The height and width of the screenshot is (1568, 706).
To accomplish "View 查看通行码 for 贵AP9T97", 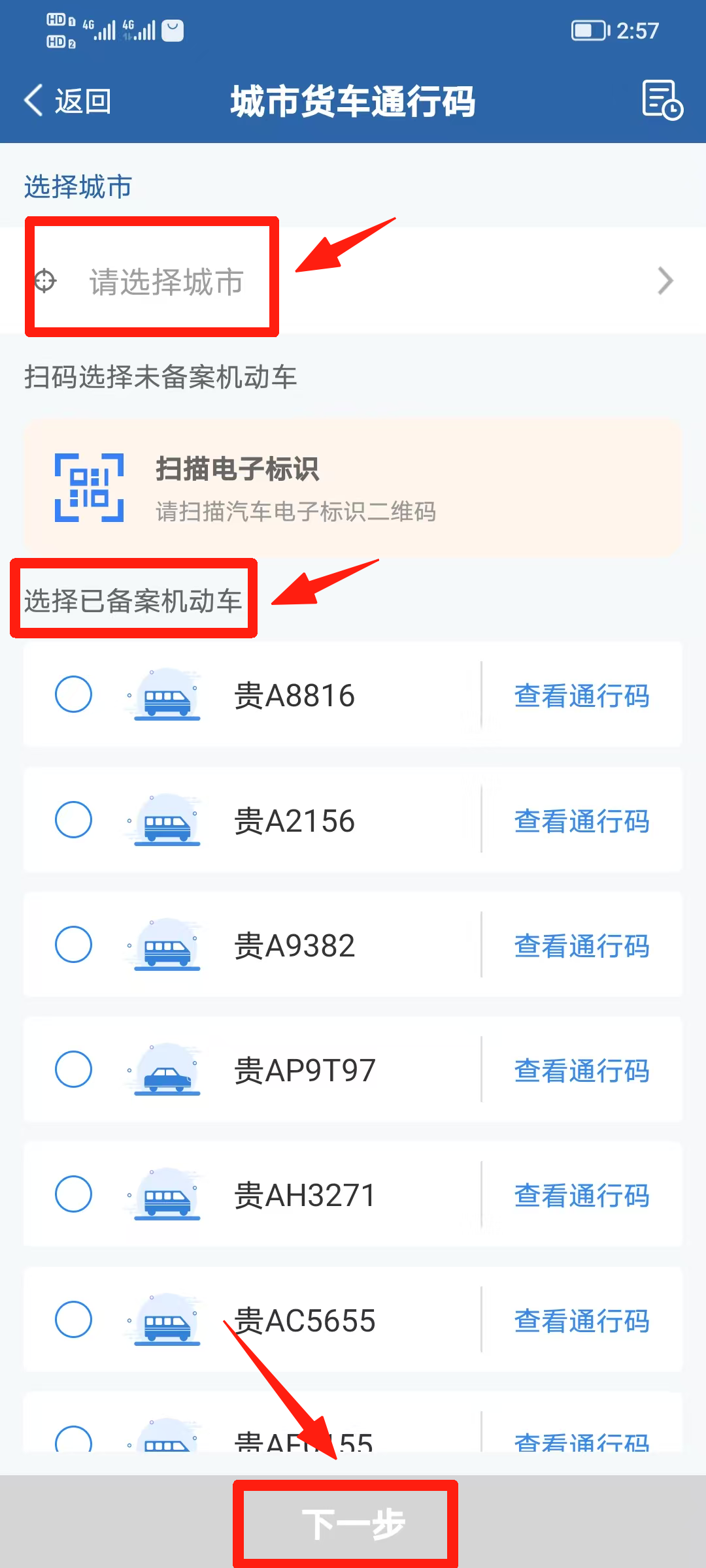I will pos(582,1071).
